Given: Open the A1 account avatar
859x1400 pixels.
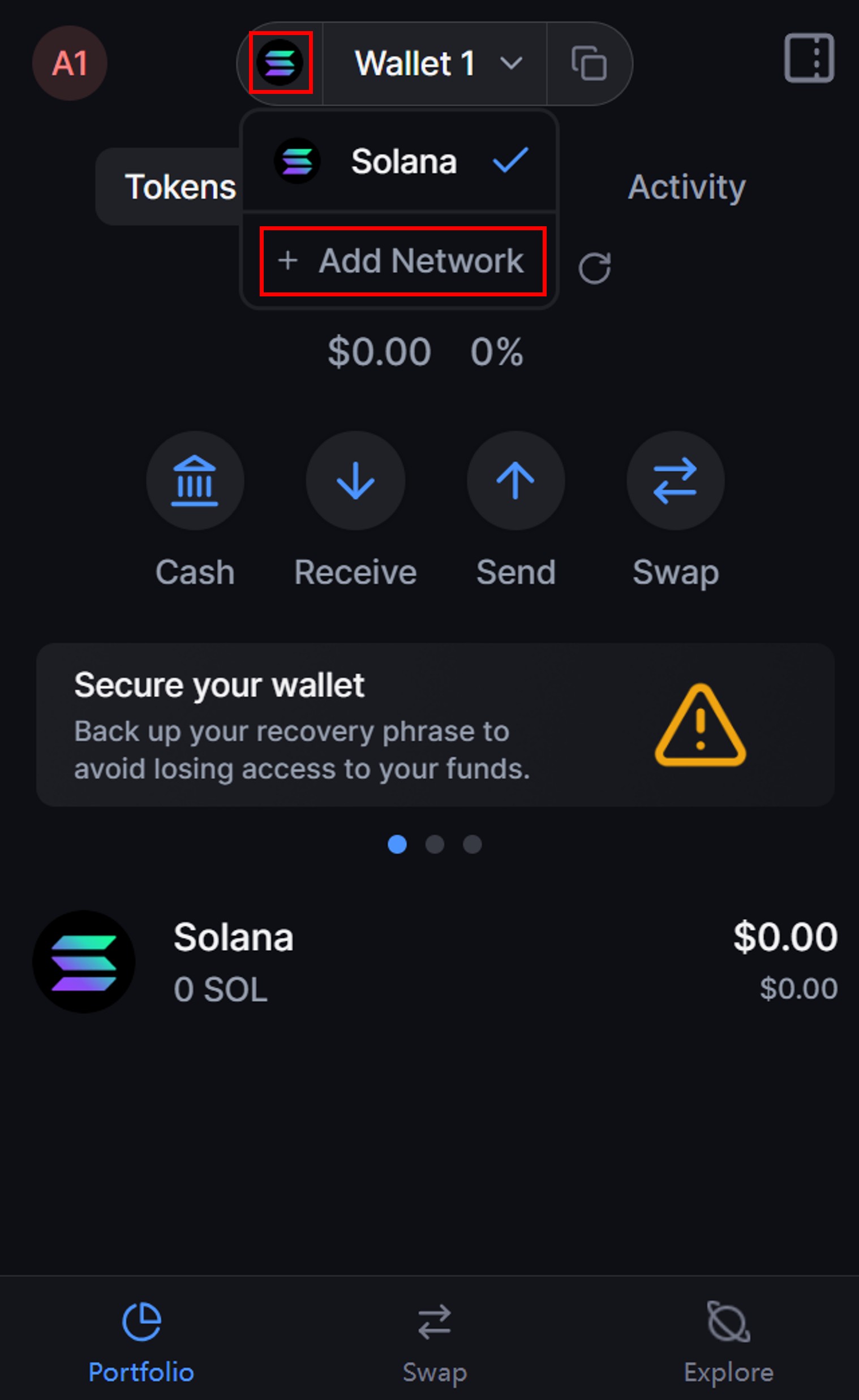Looking at the screenshot, I should tap(70, 63).
